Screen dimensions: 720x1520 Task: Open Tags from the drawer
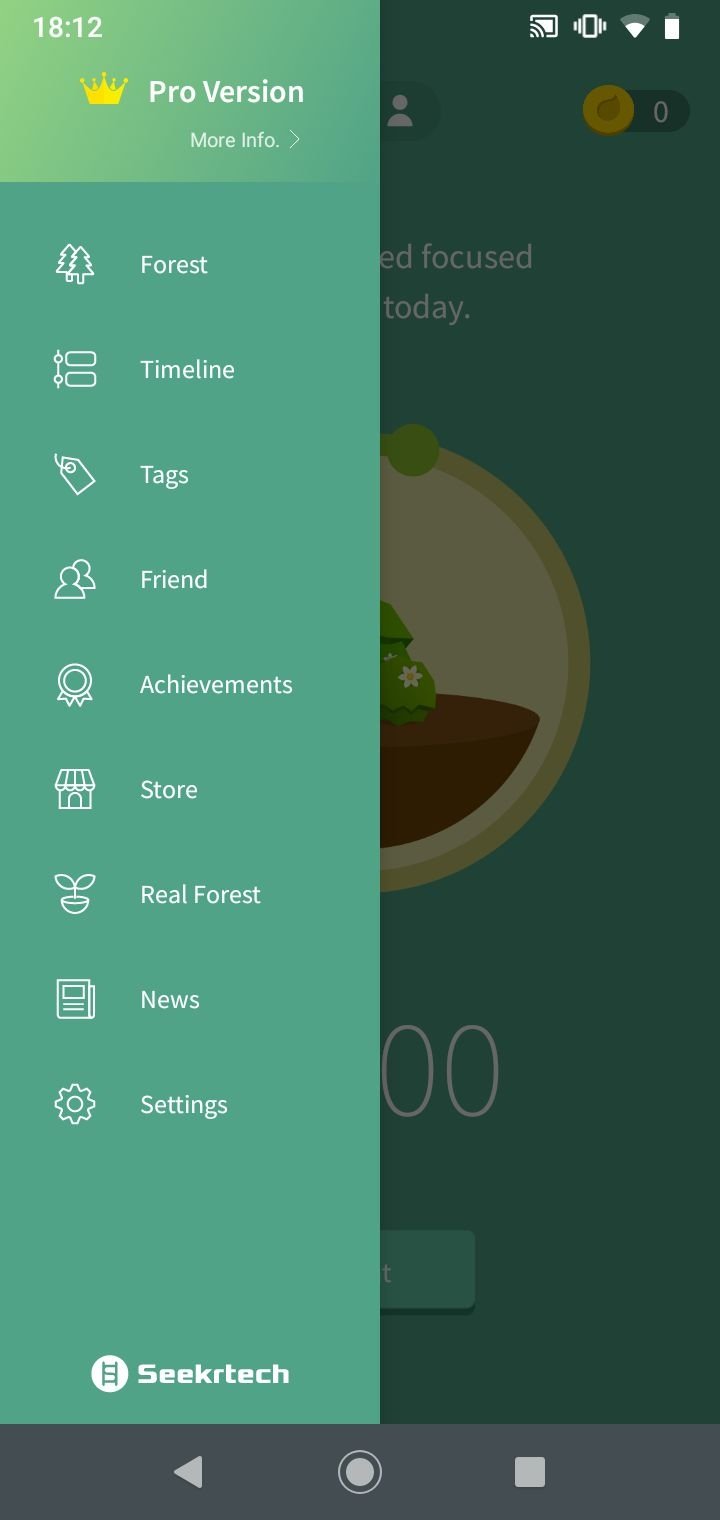(x=190, y=475)
